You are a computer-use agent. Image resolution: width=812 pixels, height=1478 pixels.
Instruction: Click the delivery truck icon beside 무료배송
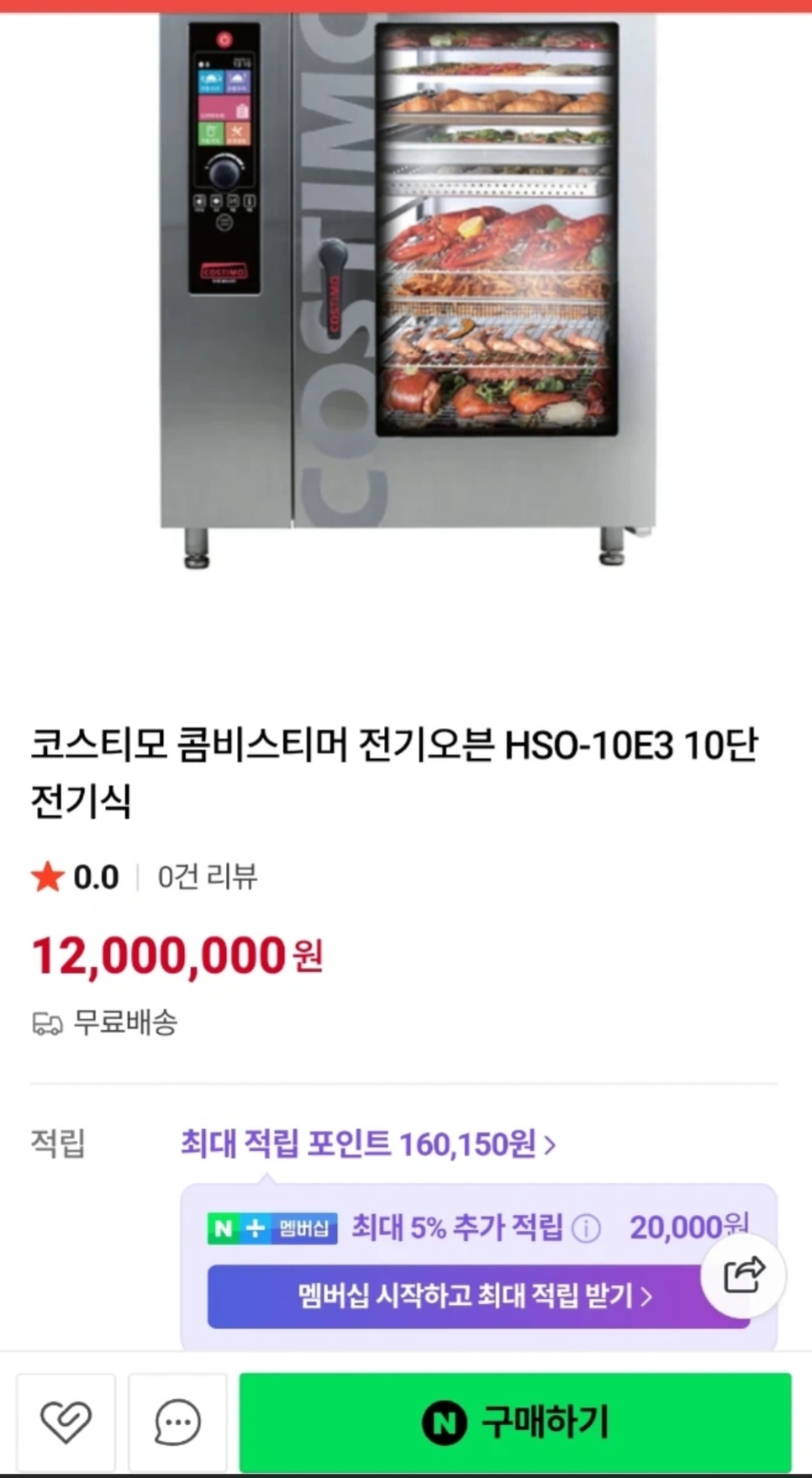coord(48,1024)
